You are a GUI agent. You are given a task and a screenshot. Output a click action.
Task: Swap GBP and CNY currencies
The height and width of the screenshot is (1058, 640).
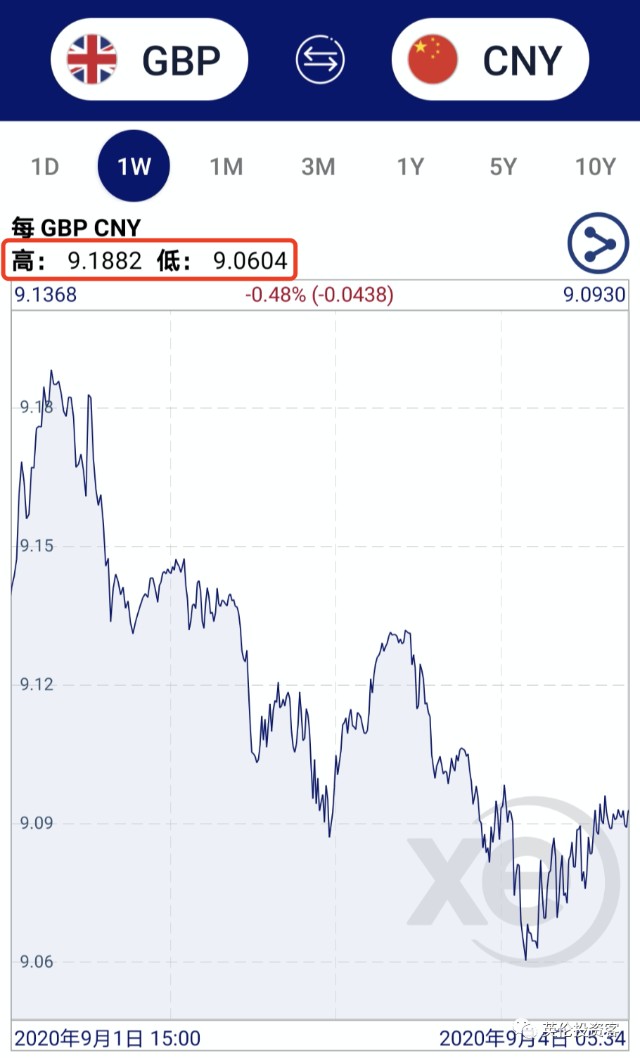point(320,60)
